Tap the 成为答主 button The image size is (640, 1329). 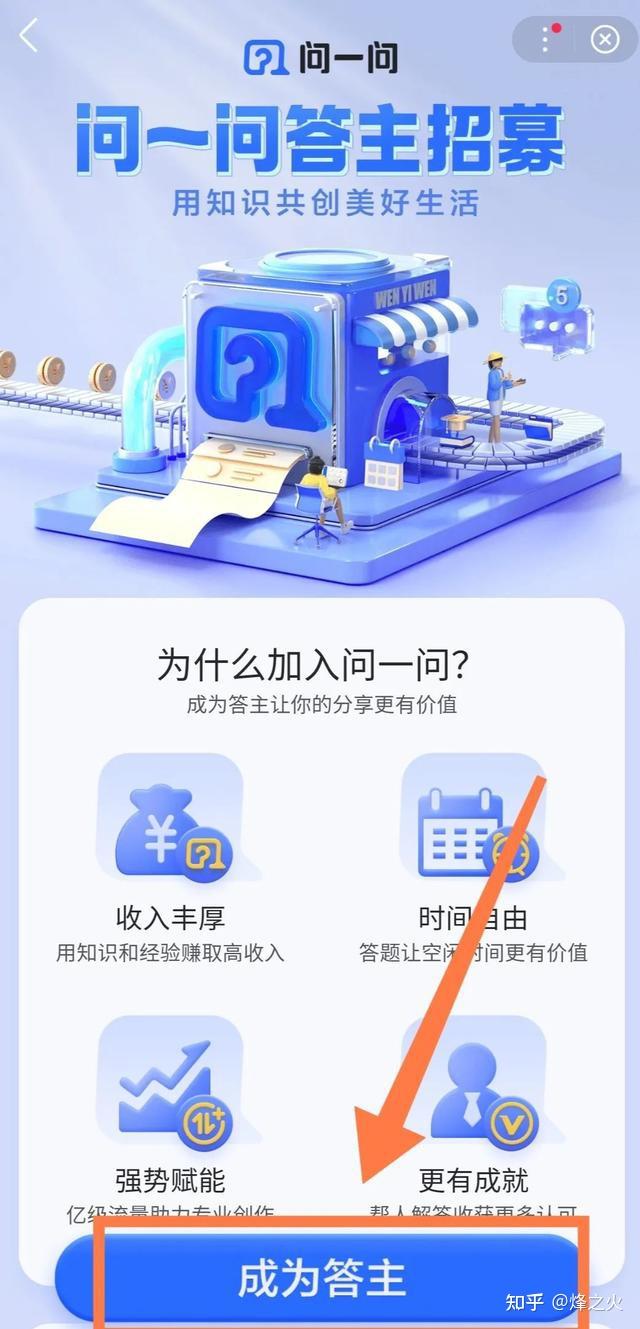(320, 1279)
